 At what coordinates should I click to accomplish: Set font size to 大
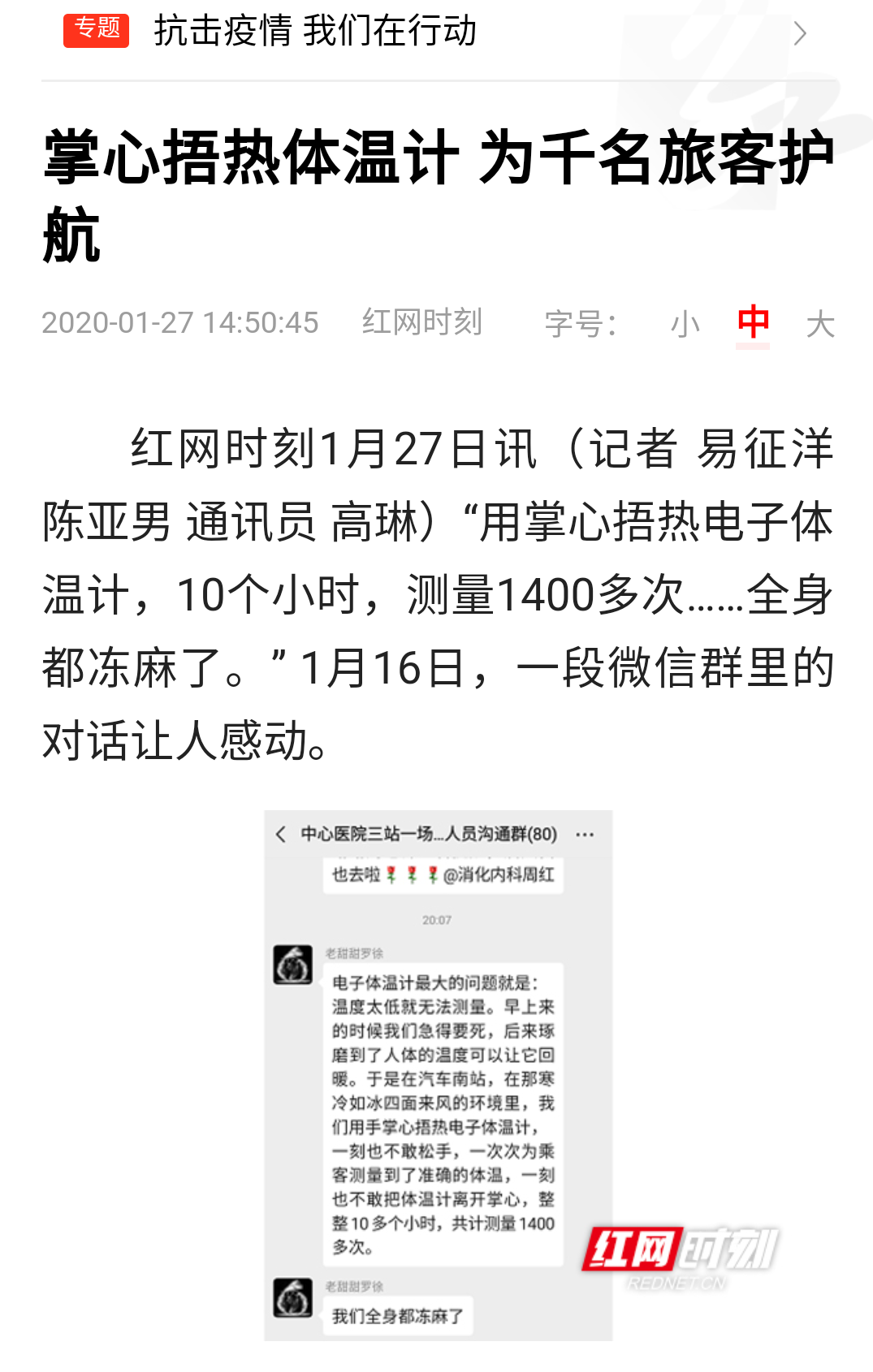(820, 324)
